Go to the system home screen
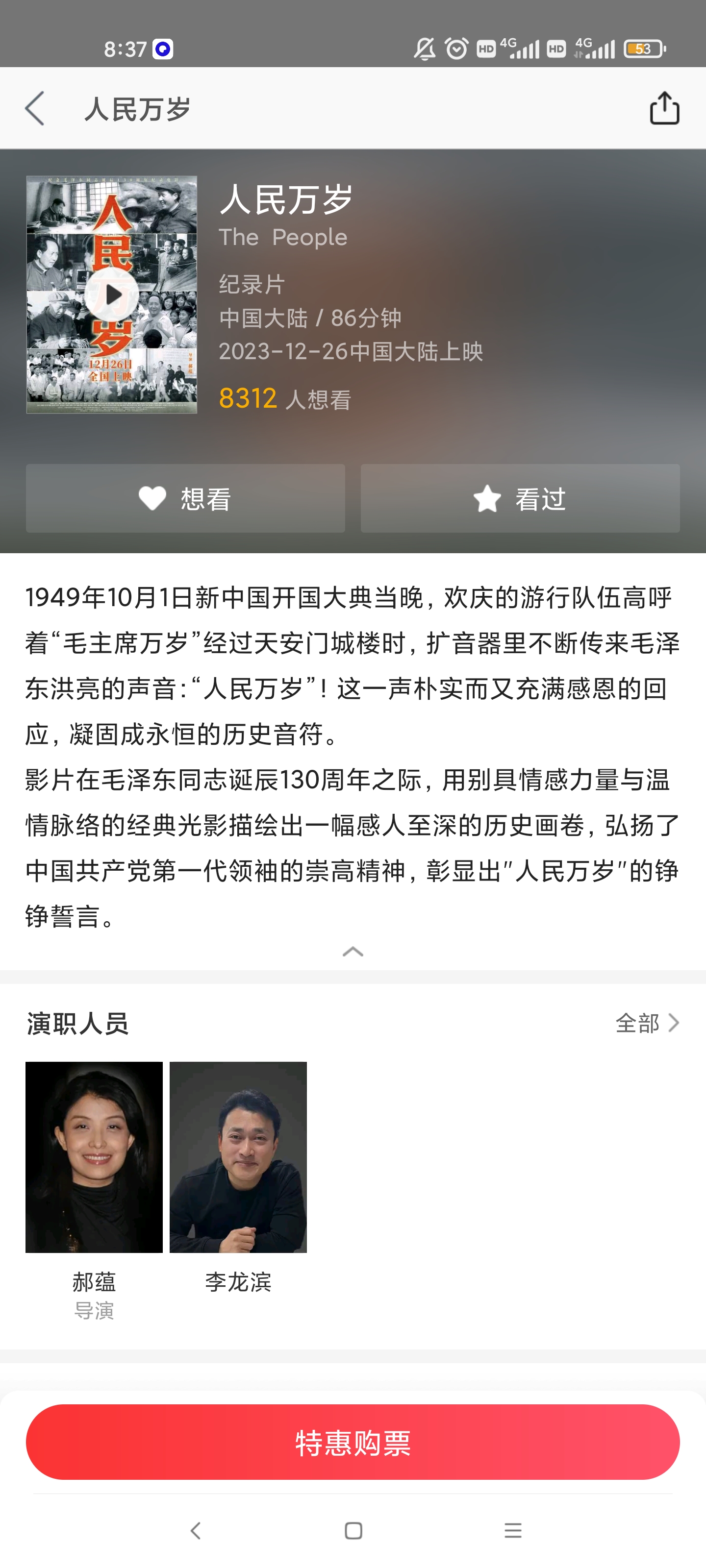Image resolution: width=706 pixels, height=1568 pixels. tap(353, 1530)
